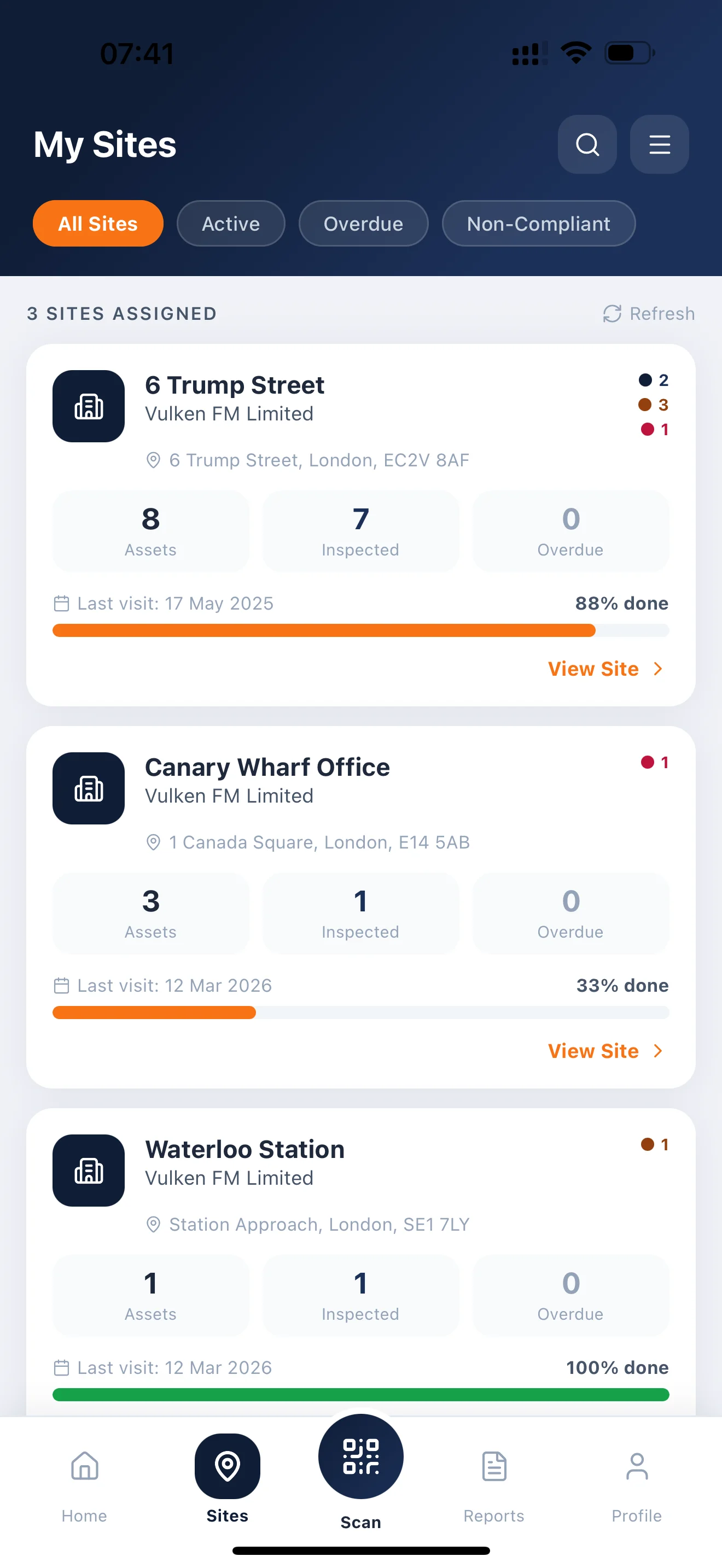Tap the QR code Scan icon in bottom nav
The height and width of the screenshot is (1568, 722).
360,1455
